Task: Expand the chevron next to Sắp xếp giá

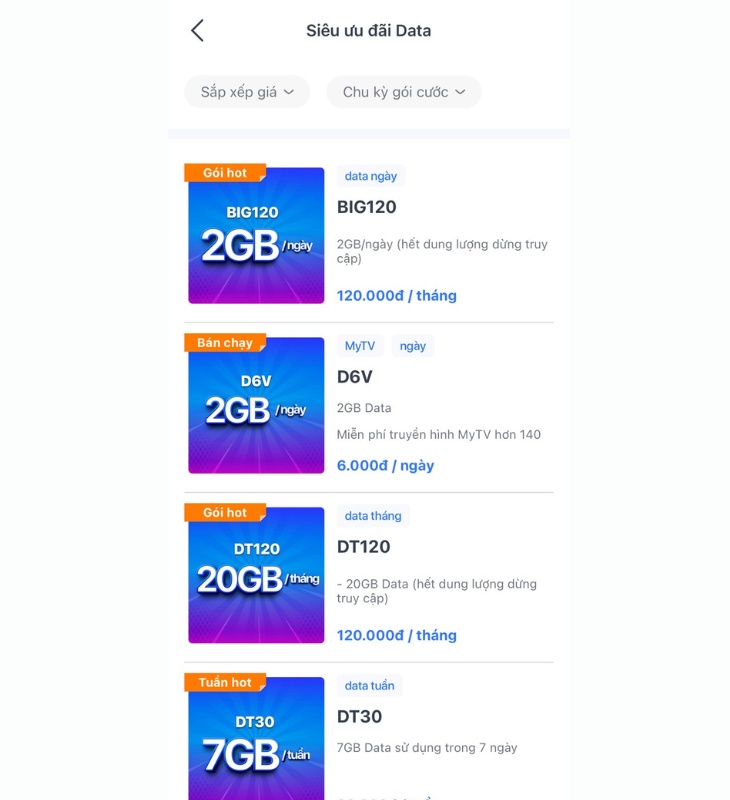Action: click(x=291, y=91)
